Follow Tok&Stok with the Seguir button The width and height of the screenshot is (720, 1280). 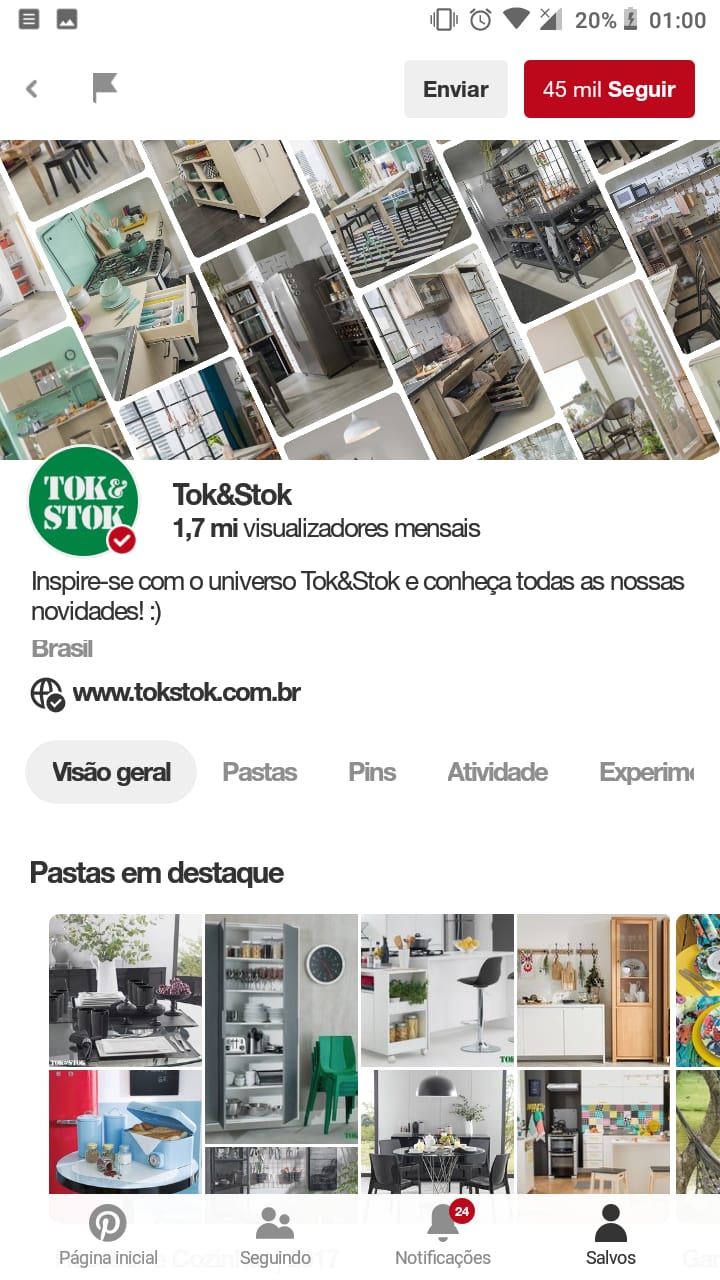[609, 89]
